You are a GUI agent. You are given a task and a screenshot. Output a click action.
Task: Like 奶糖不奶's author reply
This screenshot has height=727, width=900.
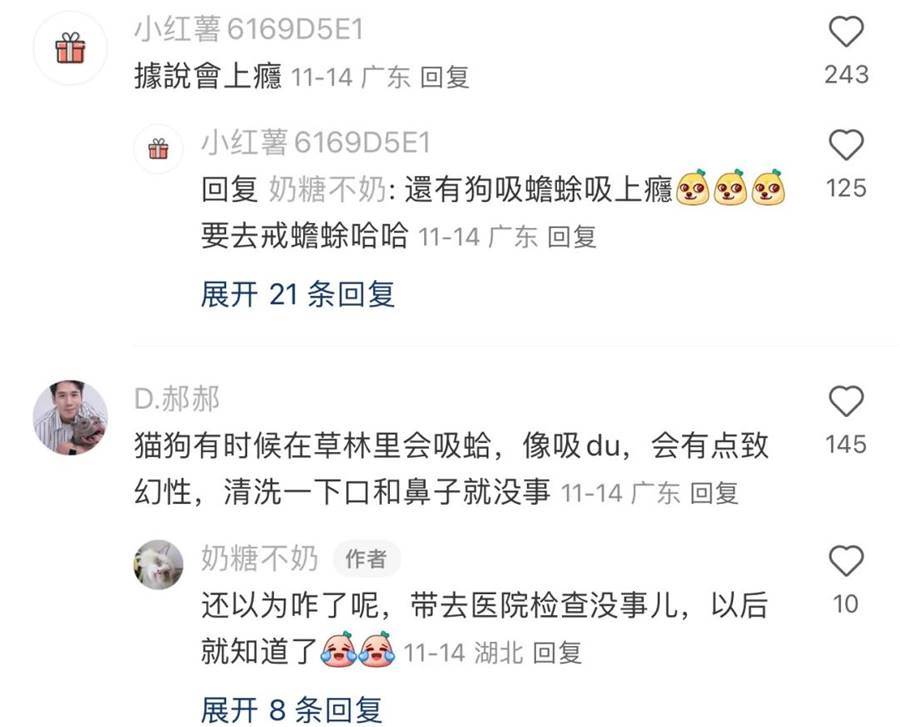pyautogui.click(x=846, y=562)
